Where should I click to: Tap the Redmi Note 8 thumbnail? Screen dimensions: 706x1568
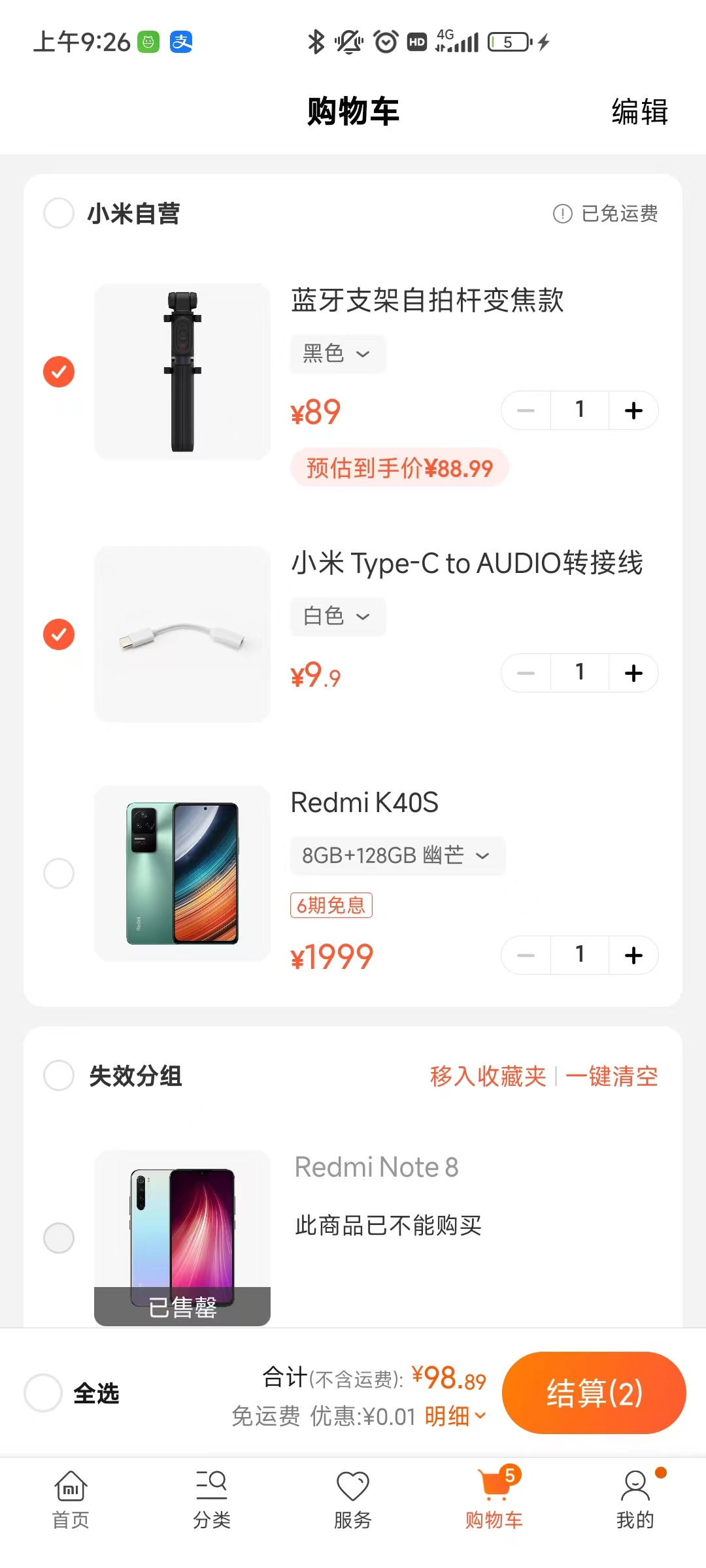[x=182, y=1237]
